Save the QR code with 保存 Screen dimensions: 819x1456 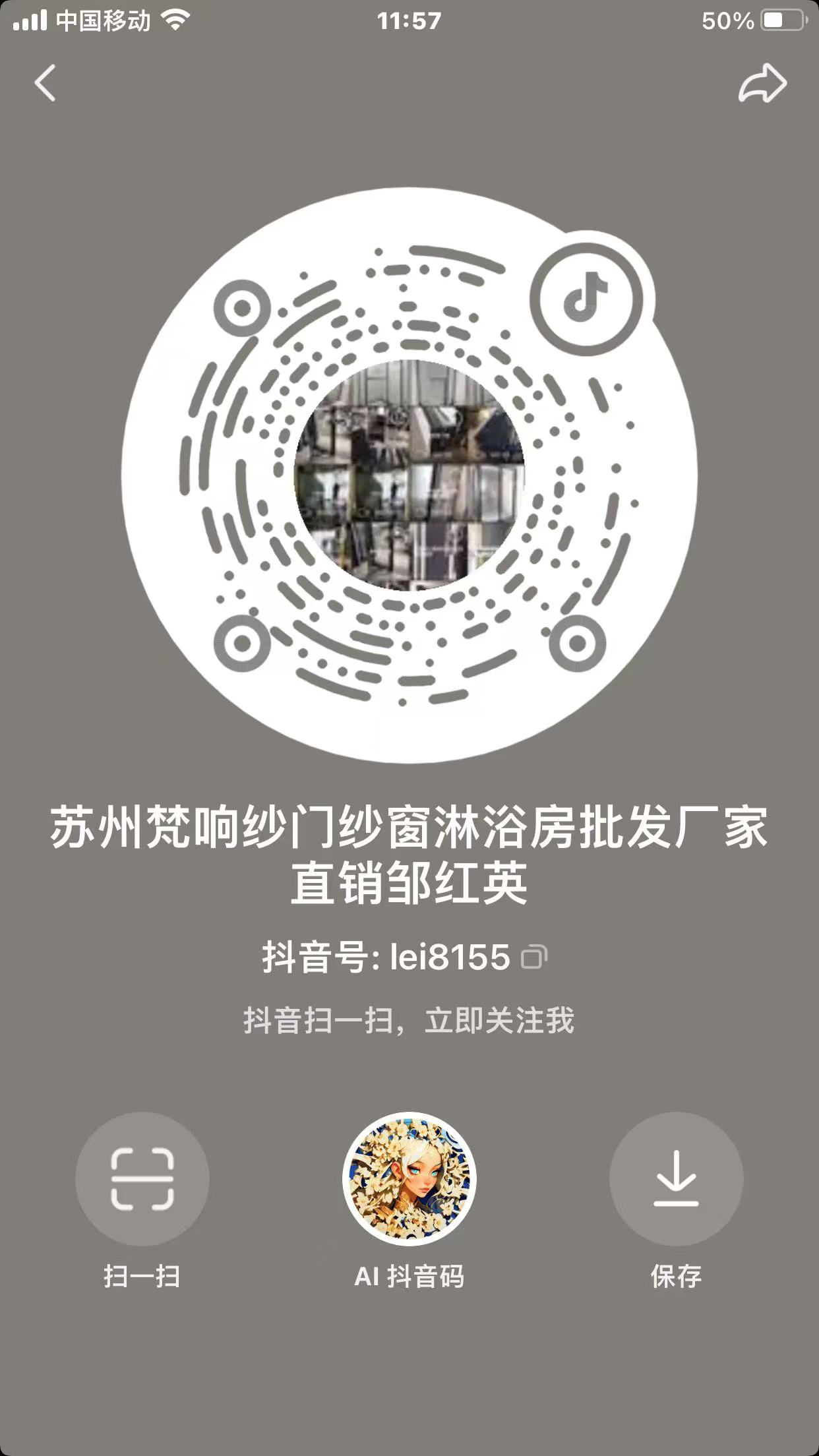(676, 1178)
